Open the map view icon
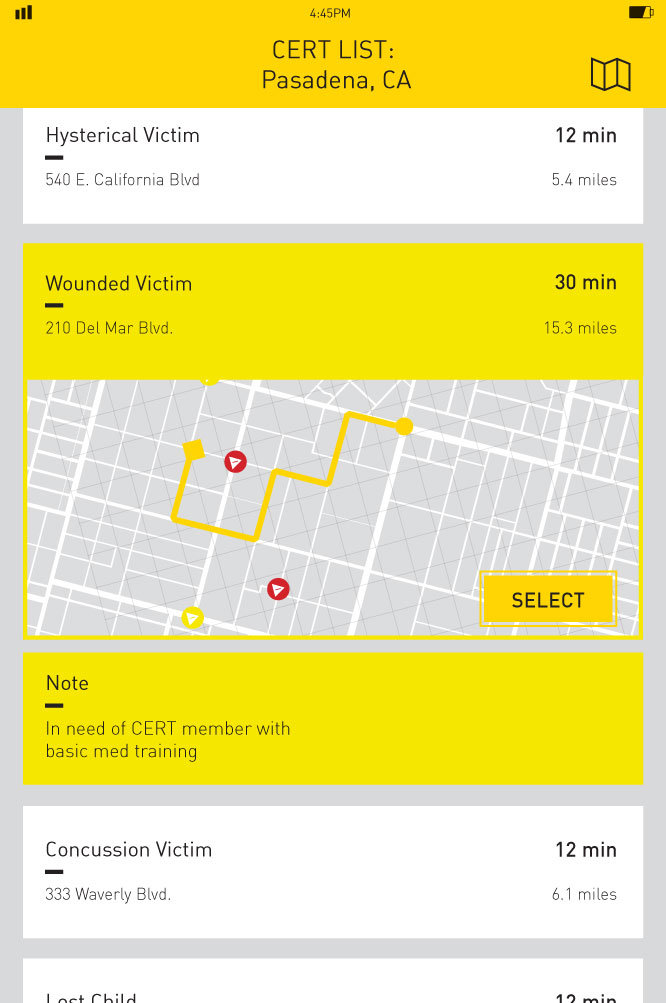The height and width of the screenshot is (1003, 666). pos(610,74)
